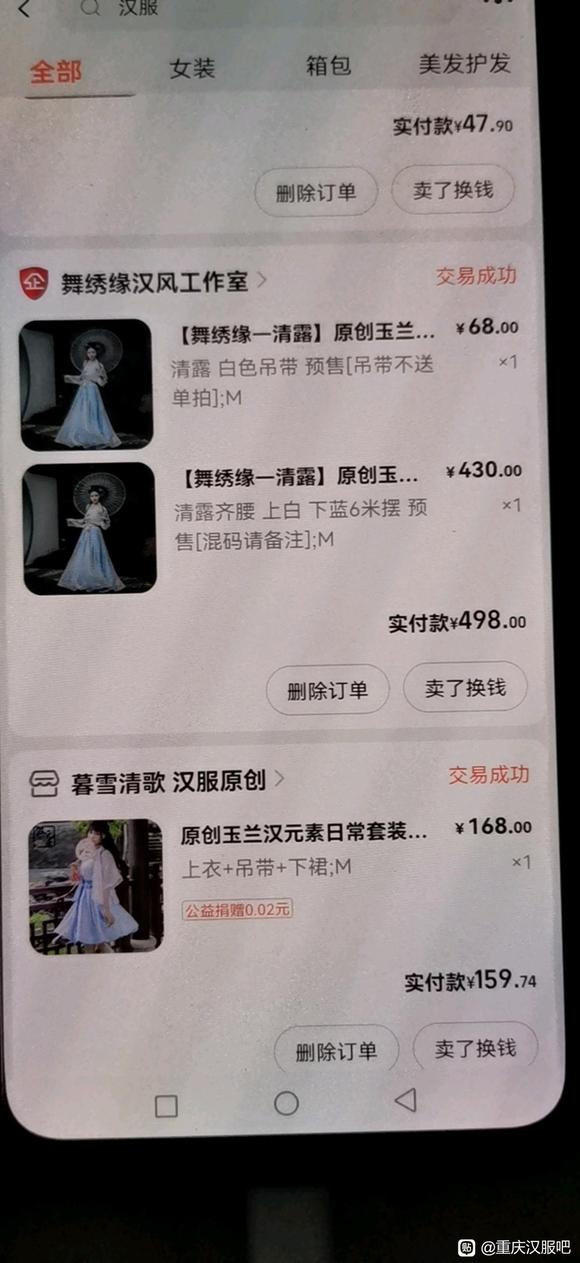Viewport: 580px width, 1263px height.
Task: Switch to the 全部 tab
Action: (x=56, y=71)
